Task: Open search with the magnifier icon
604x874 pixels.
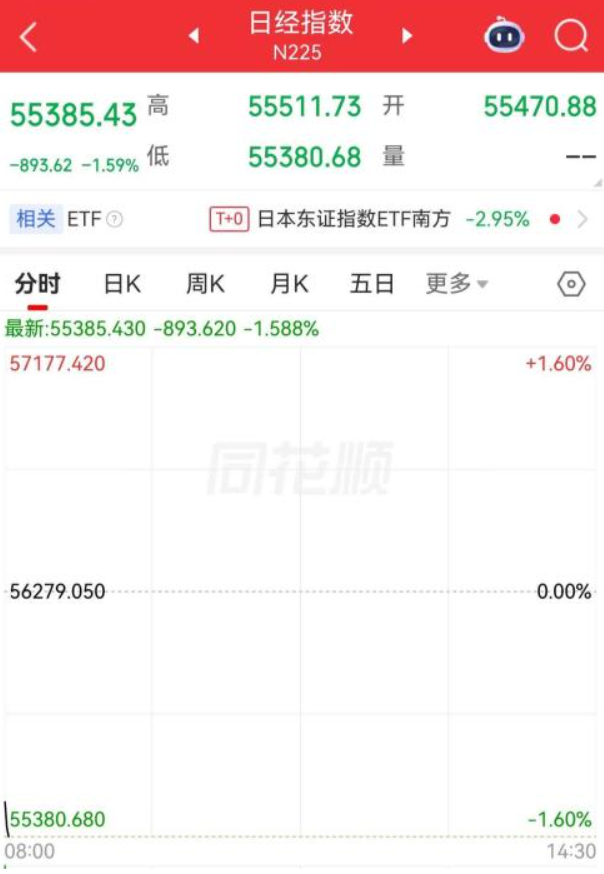Action: click(x=571, y=37)
